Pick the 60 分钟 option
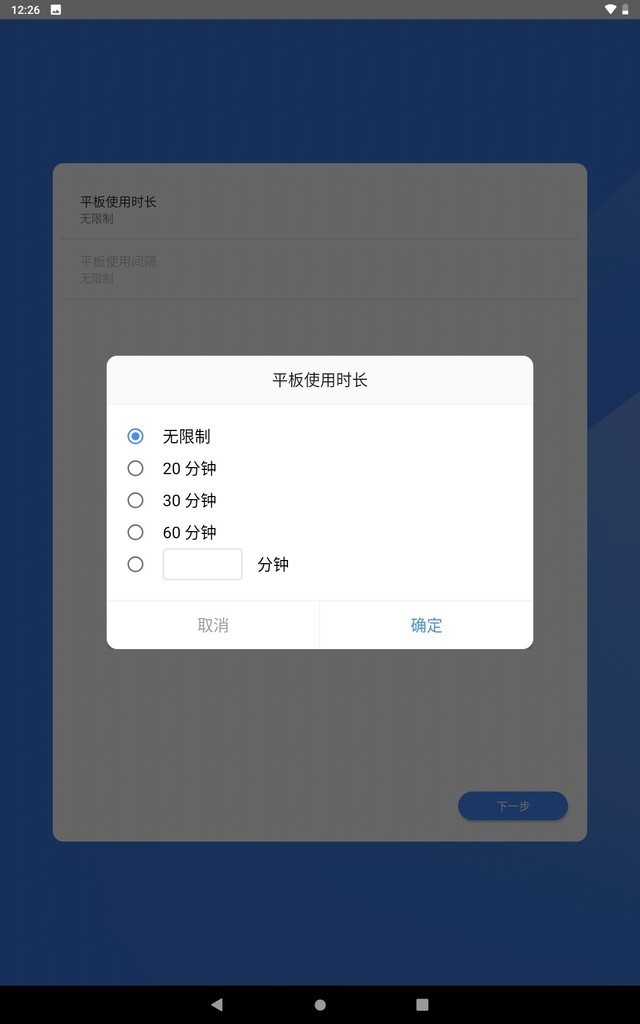640x1024 pixels. pyautogui.click(x=136, y=532)
